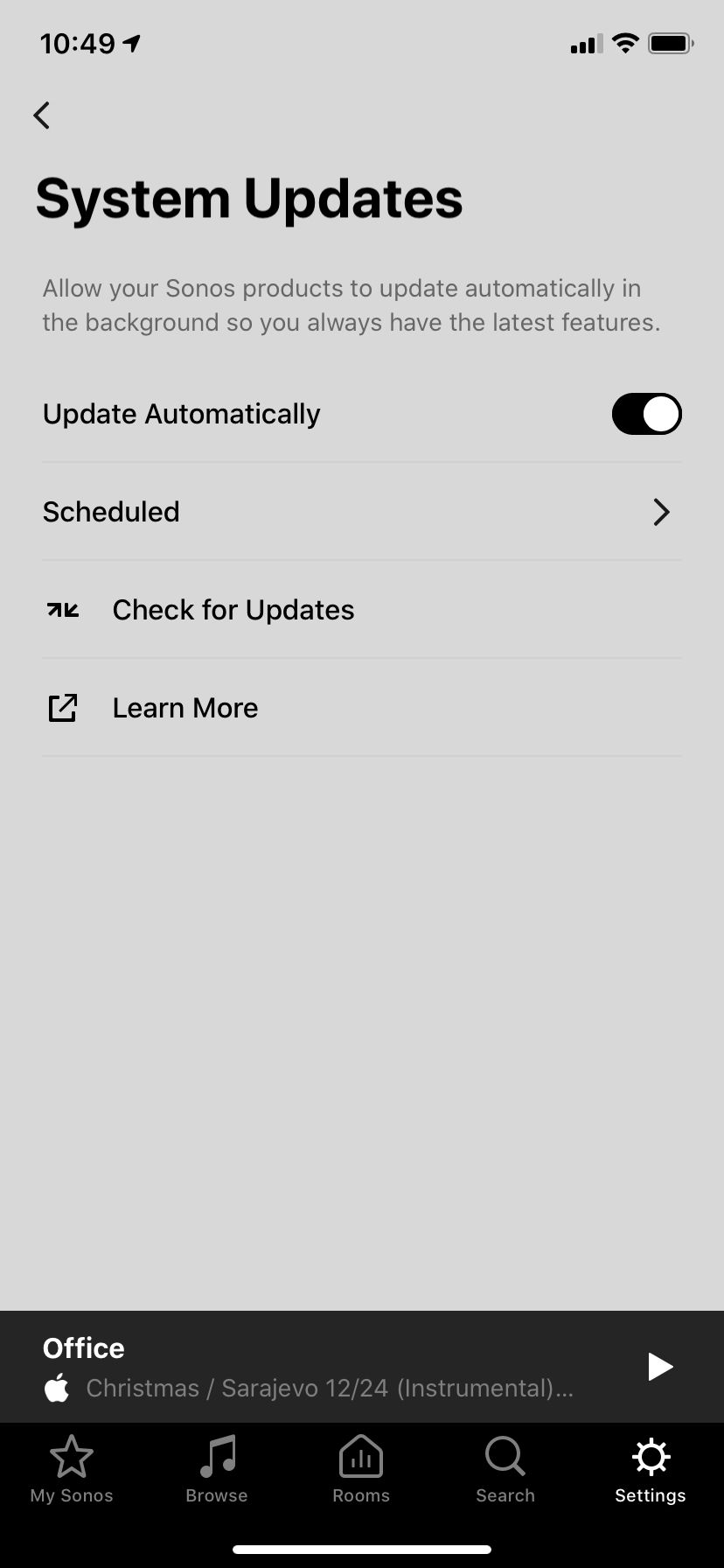The height and width of the screenshot is (1568, 724).
Task: Select the Check for Updates icon
Action: pos(62,610)
